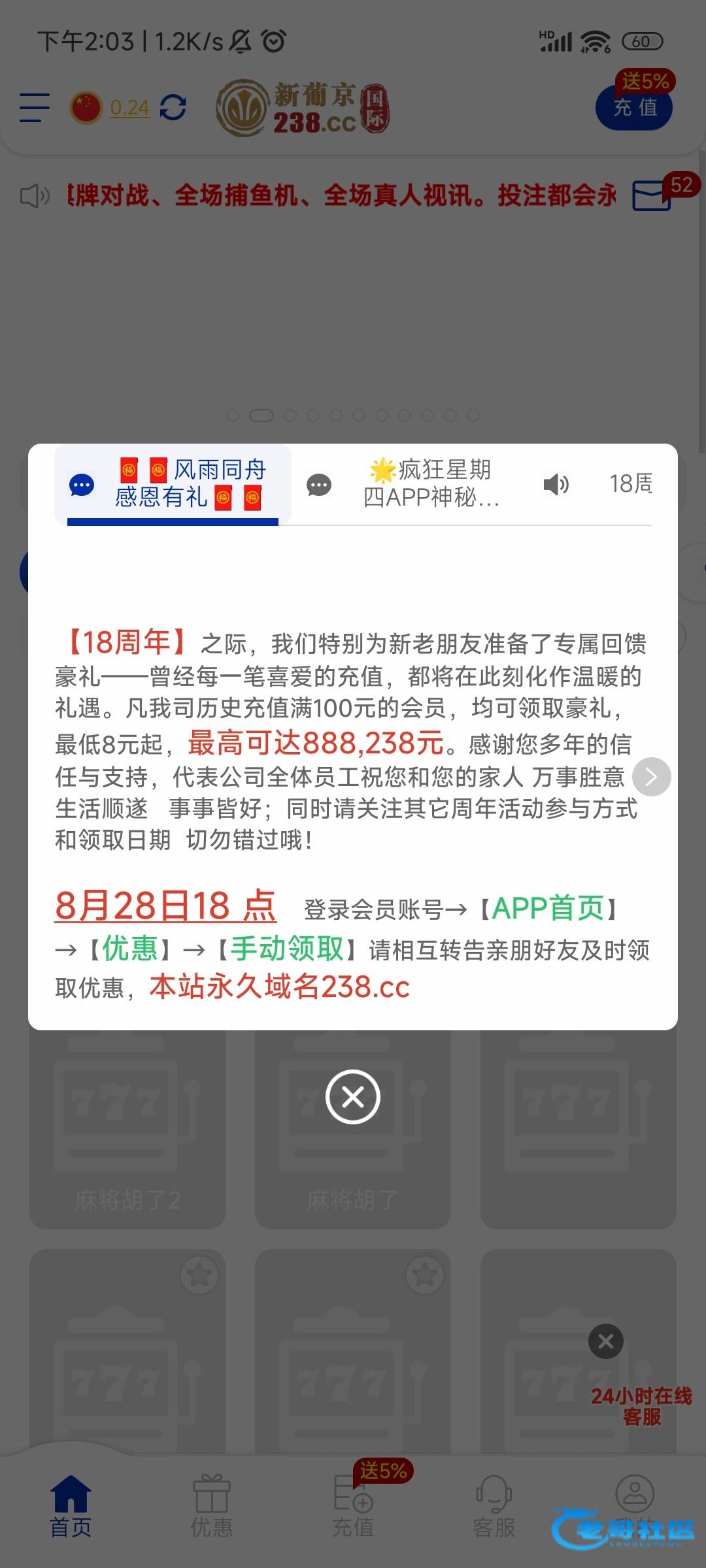706x1568 pixels.
Task: Refresh the account balance
Action: pos(173,107)
